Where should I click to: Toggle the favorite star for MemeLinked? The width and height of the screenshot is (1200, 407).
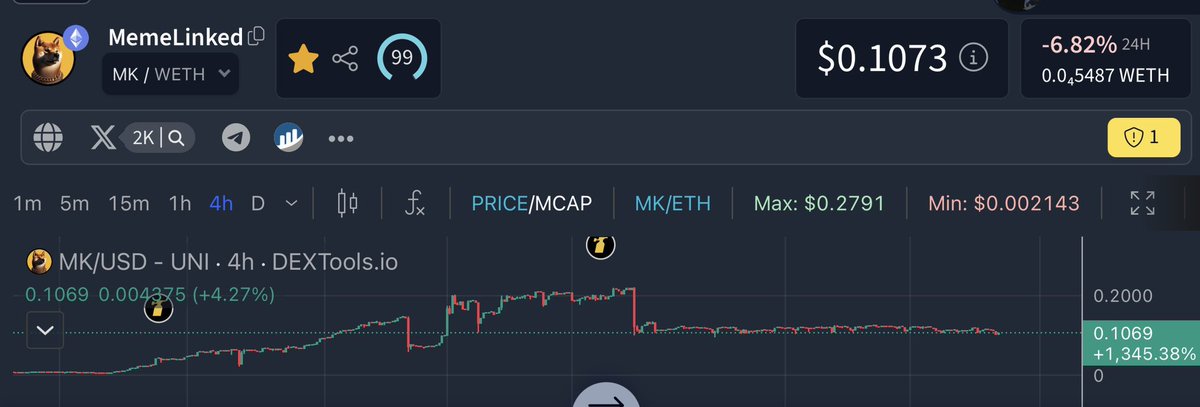click(x=303, y=59)
